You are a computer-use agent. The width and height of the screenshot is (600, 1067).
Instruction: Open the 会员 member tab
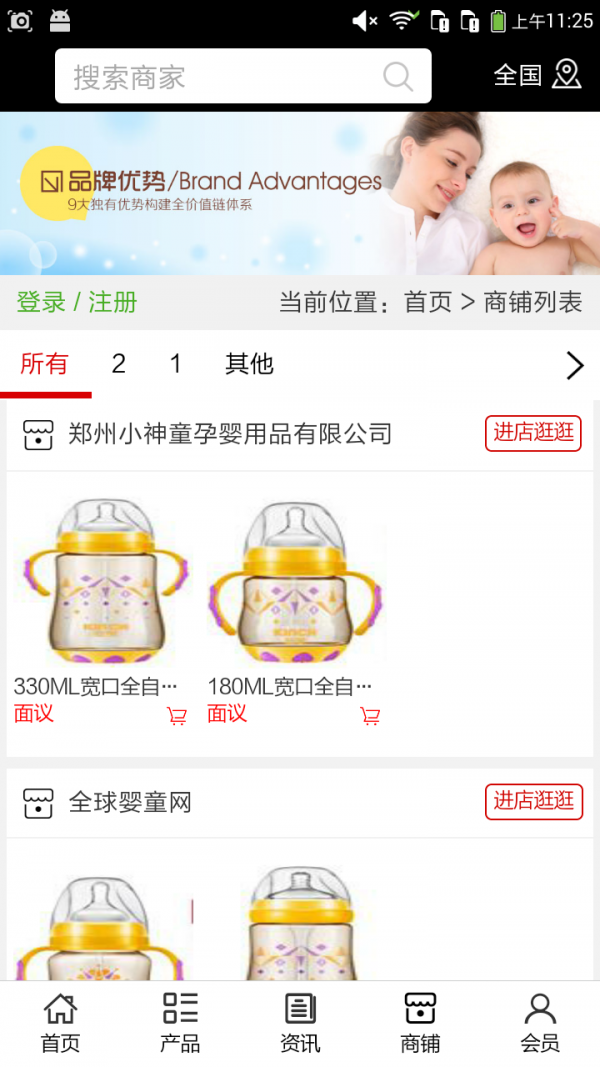[x=540, y=1023]
